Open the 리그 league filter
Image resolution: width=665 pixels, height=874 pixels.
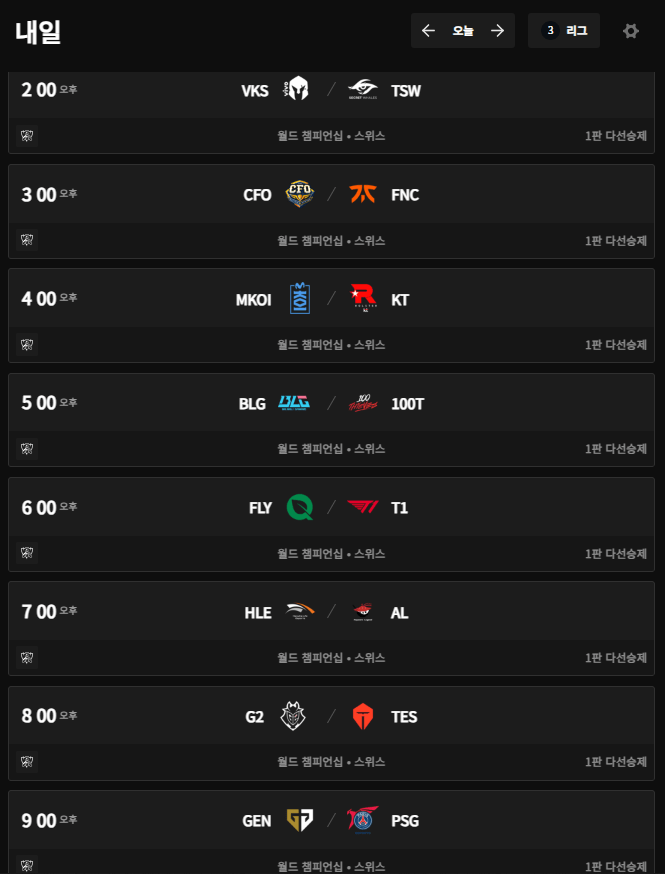click(564, 31)
